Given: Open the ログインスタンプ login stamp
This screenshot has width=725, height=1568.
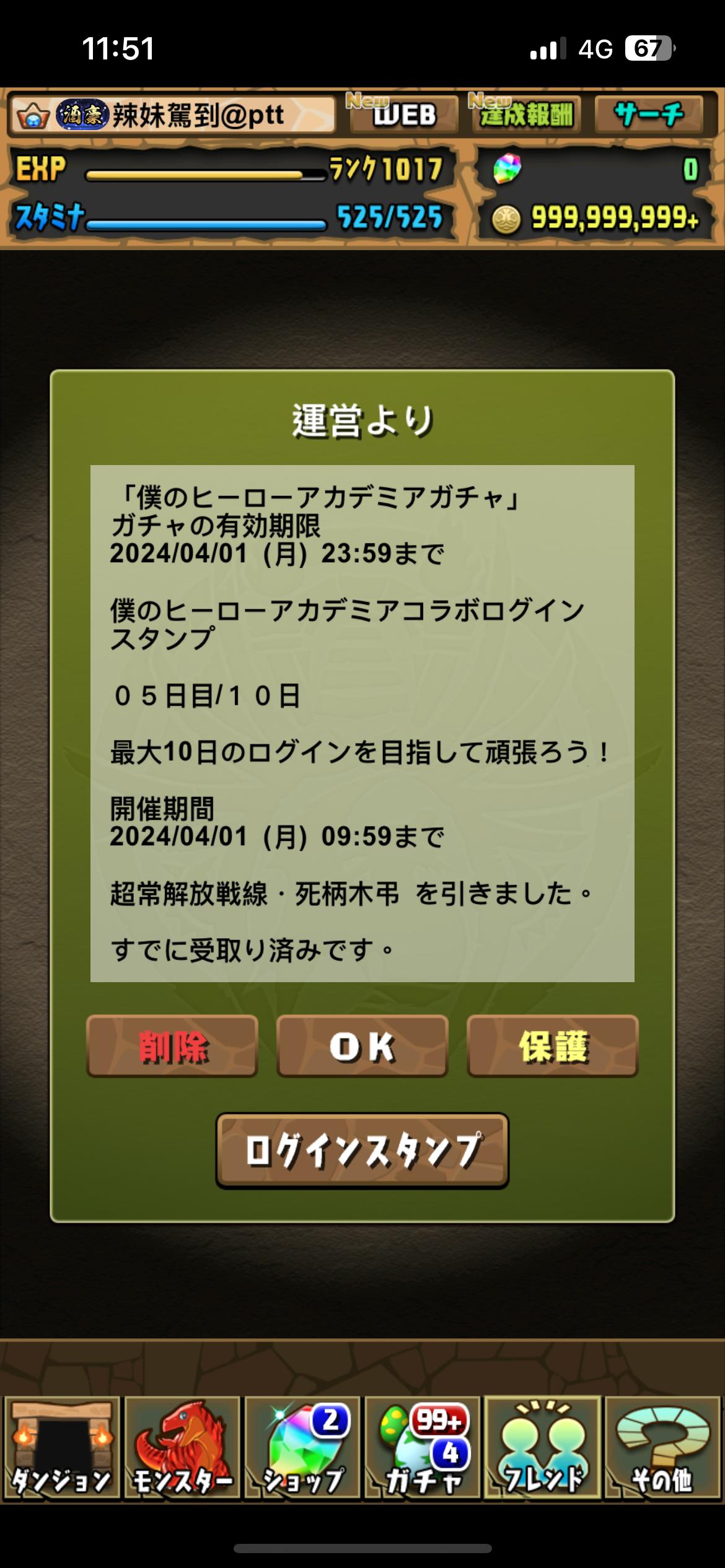Looking at the screenshot, I should (362, 1151).
